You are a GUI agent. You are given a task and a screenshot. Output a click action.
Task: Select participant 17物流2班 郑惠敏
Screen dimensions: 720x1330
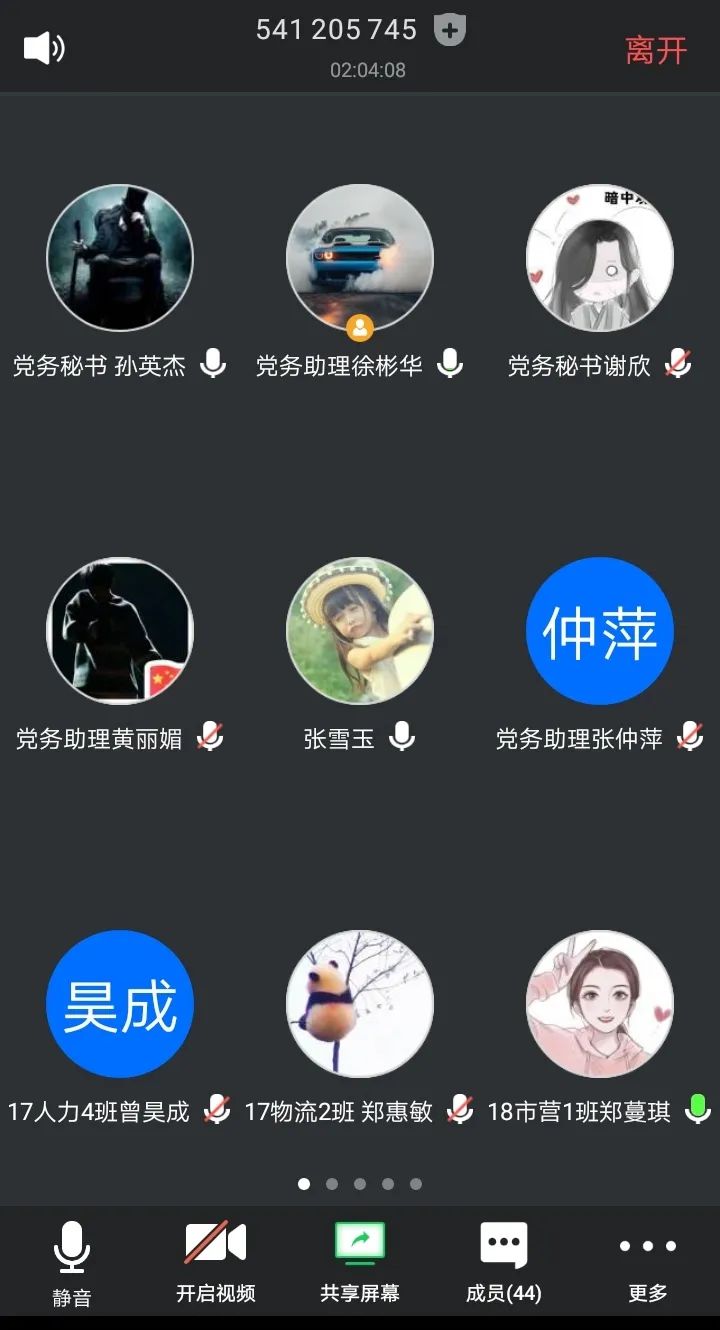(360, 1004)
